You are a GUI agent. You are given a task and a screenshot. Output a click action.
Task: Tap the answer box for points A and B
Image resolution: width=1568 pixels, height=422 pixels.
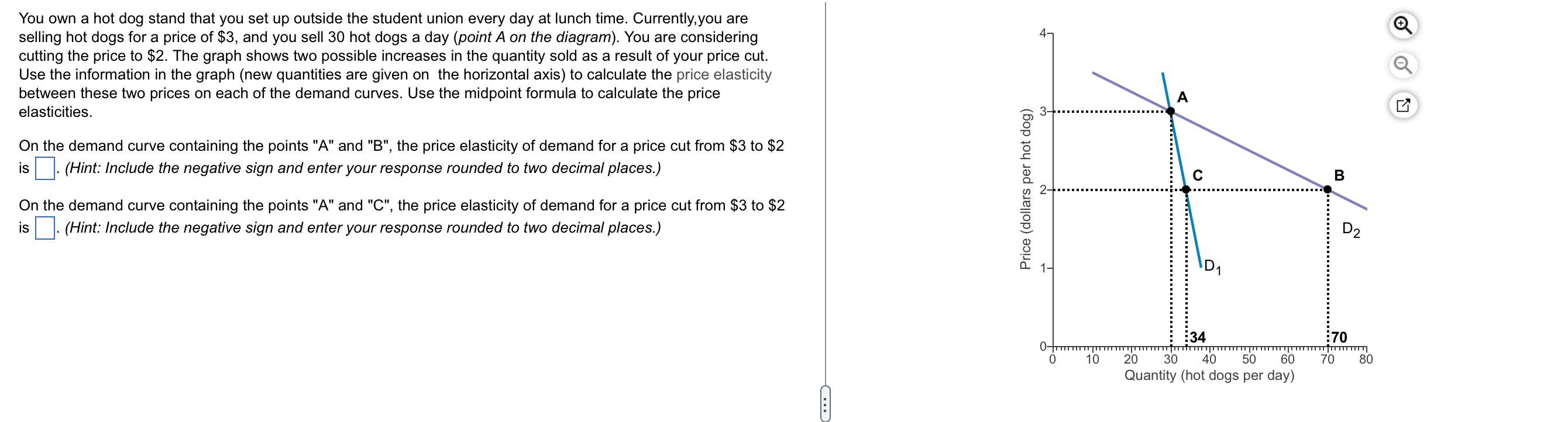point(44,168)
